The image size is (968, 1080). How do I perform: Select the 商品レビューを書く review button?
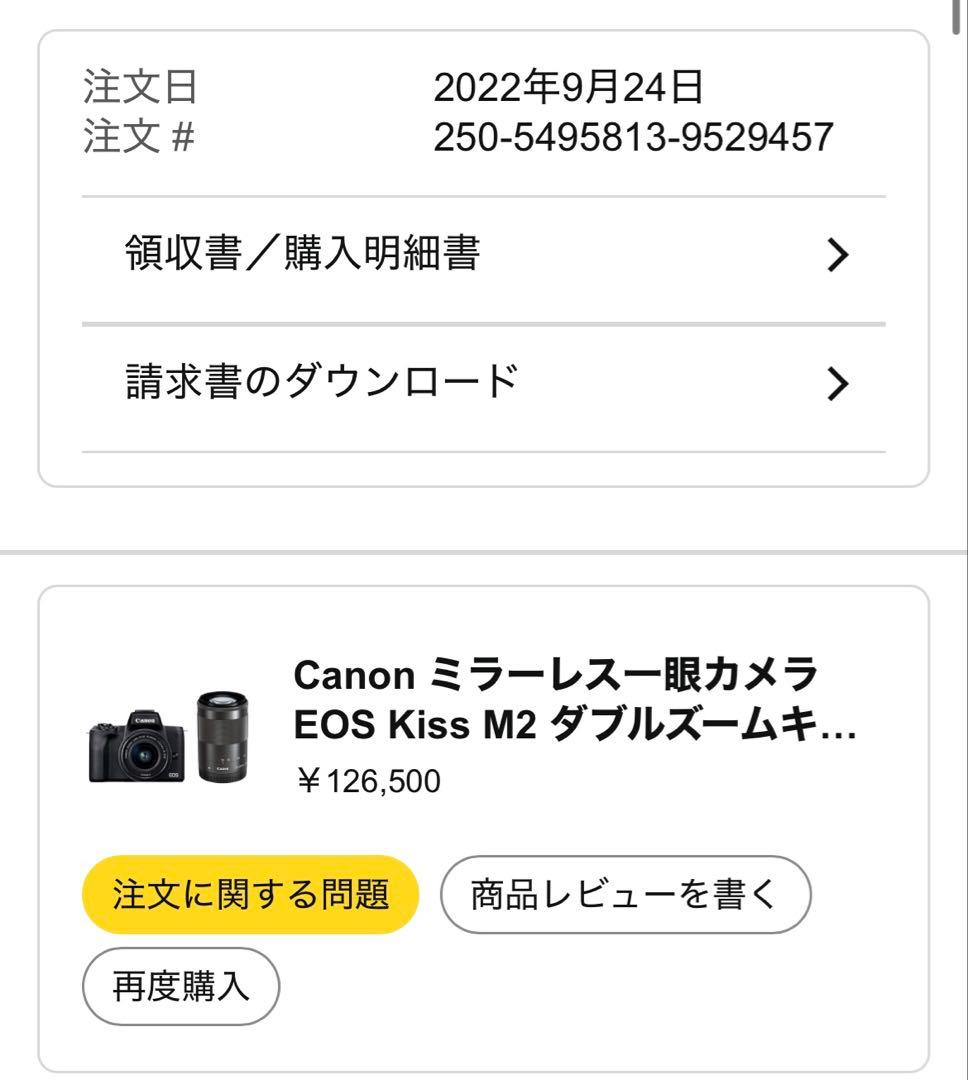624,897
